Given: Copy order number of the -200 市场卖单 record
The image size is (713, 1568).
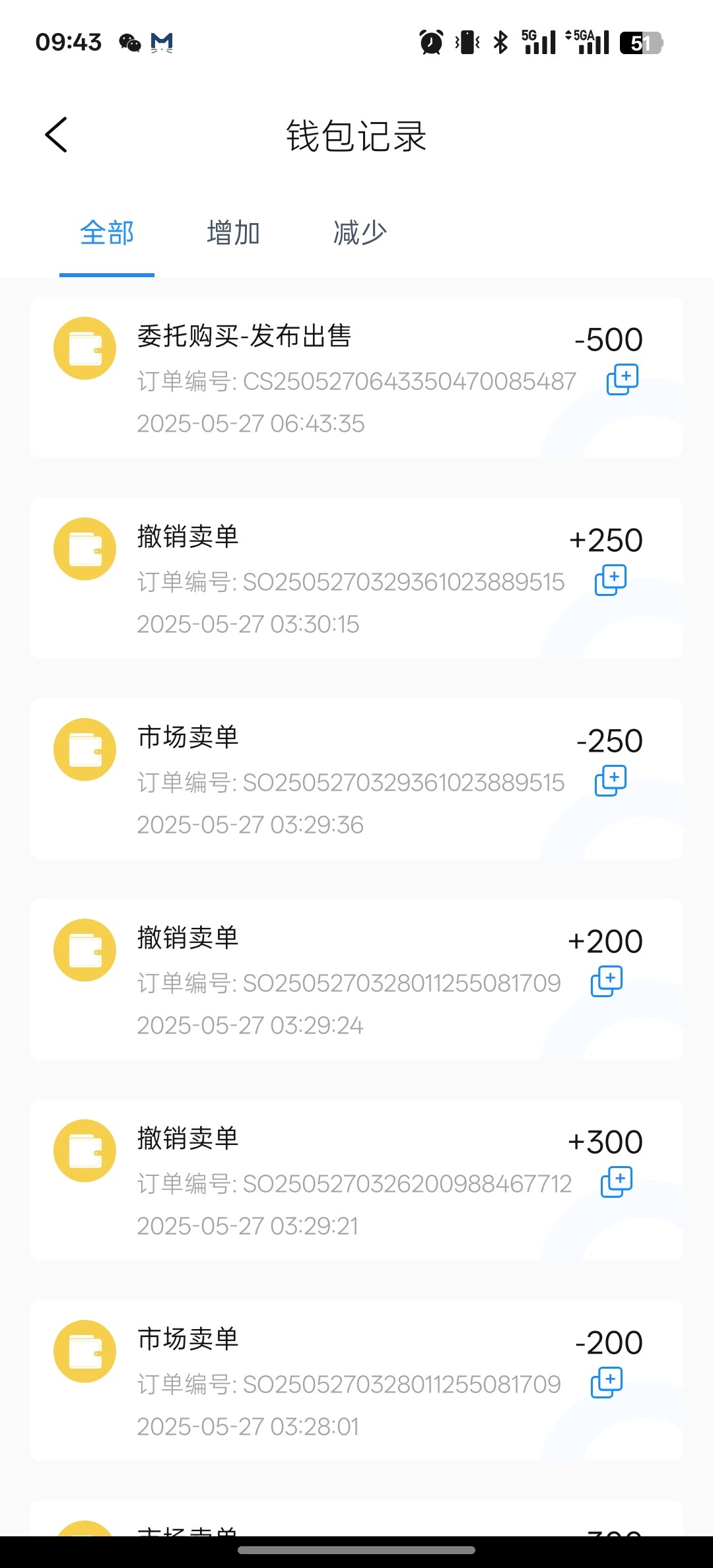Looking at the screenshot, I should click(607, 1383).
